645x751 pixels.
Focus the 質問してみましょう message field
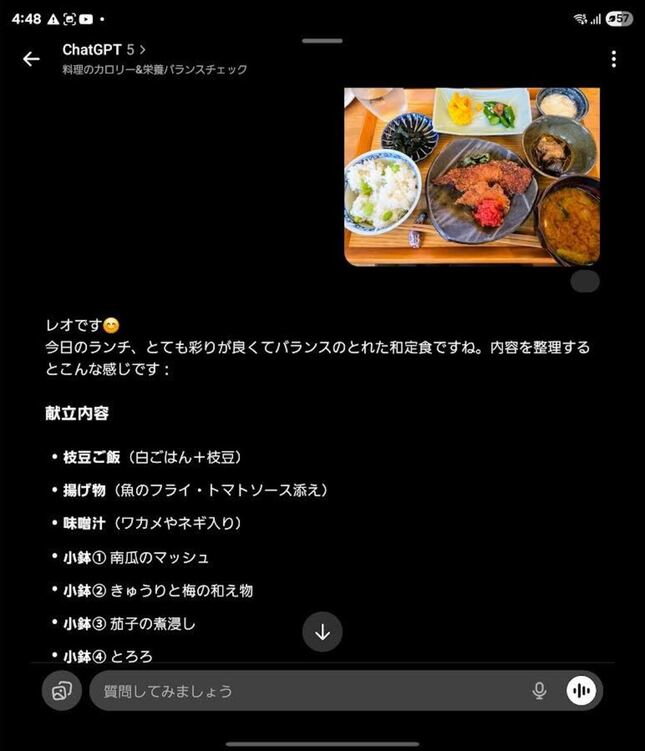click(x=300, y=691)
